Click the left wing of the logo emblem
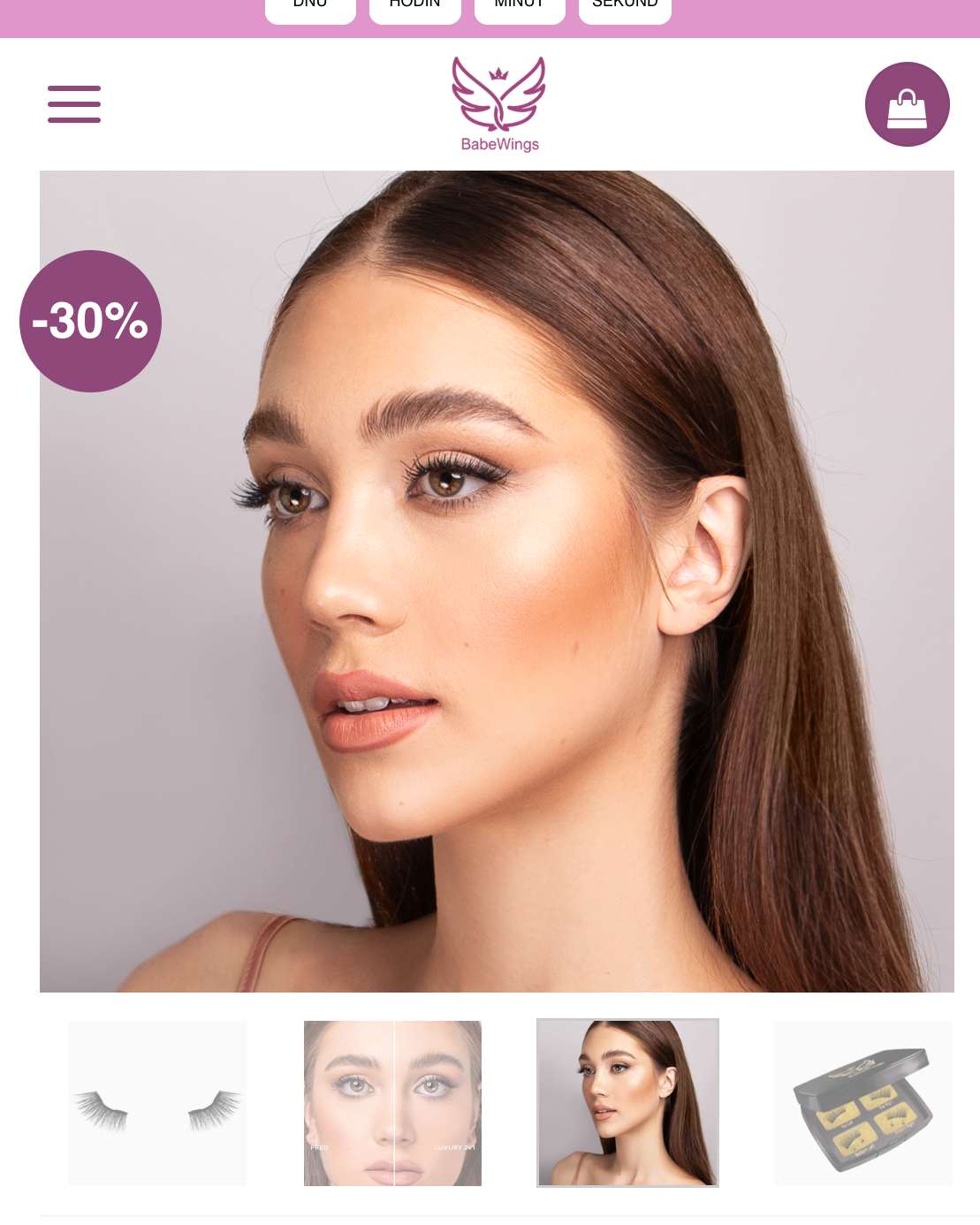Screen dimensions: 980x1225 click(470, 93)
